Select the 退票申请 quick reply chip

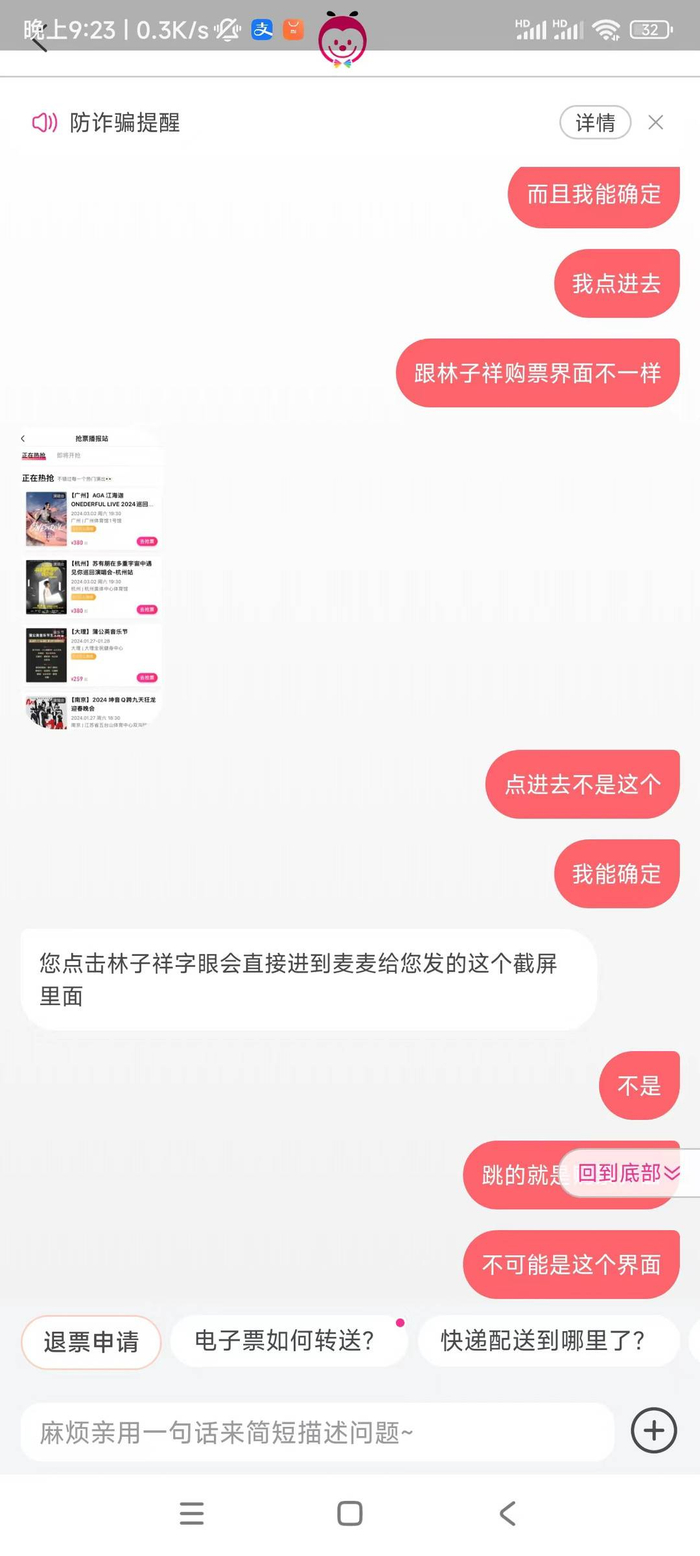[91, 1342]
